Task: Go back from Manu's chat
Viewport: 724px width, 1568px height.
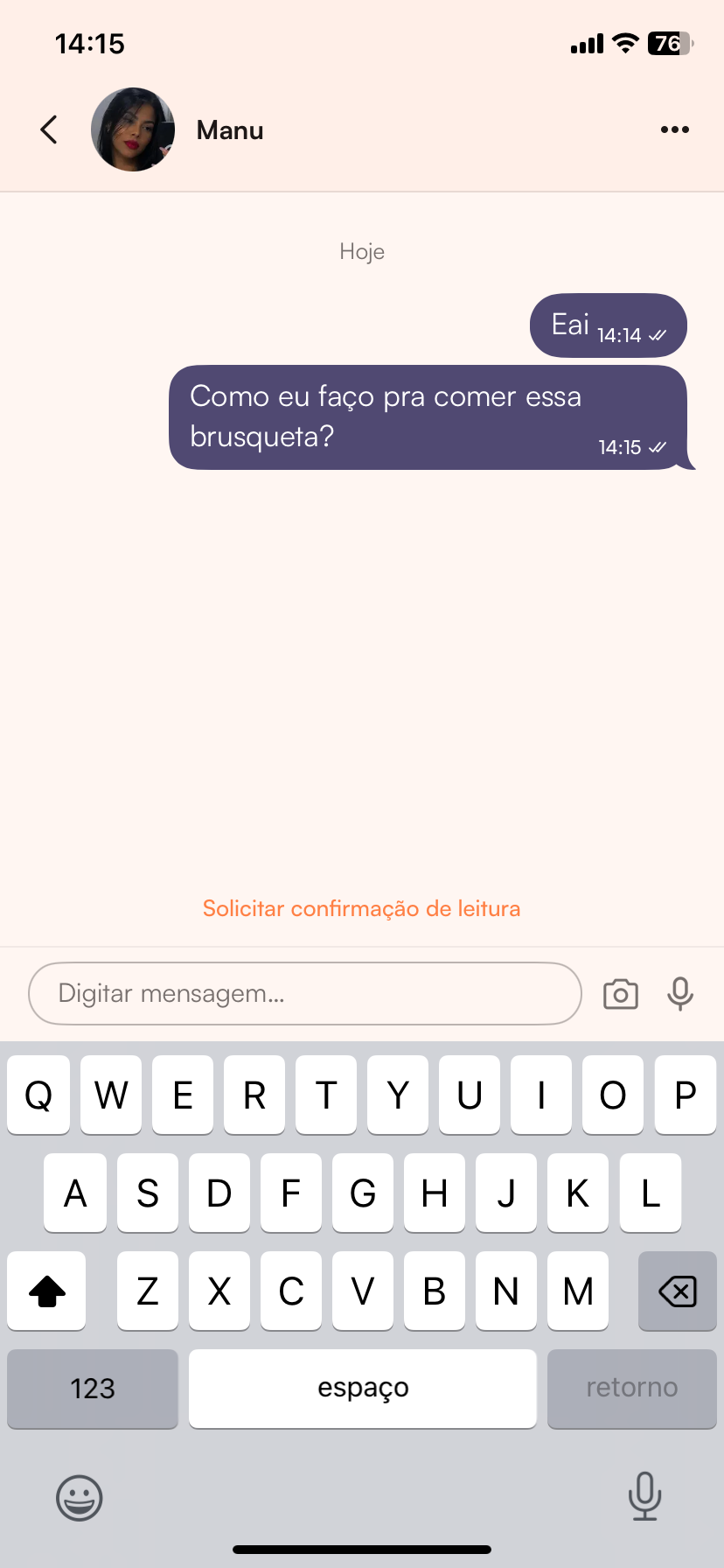Action: 49,129
